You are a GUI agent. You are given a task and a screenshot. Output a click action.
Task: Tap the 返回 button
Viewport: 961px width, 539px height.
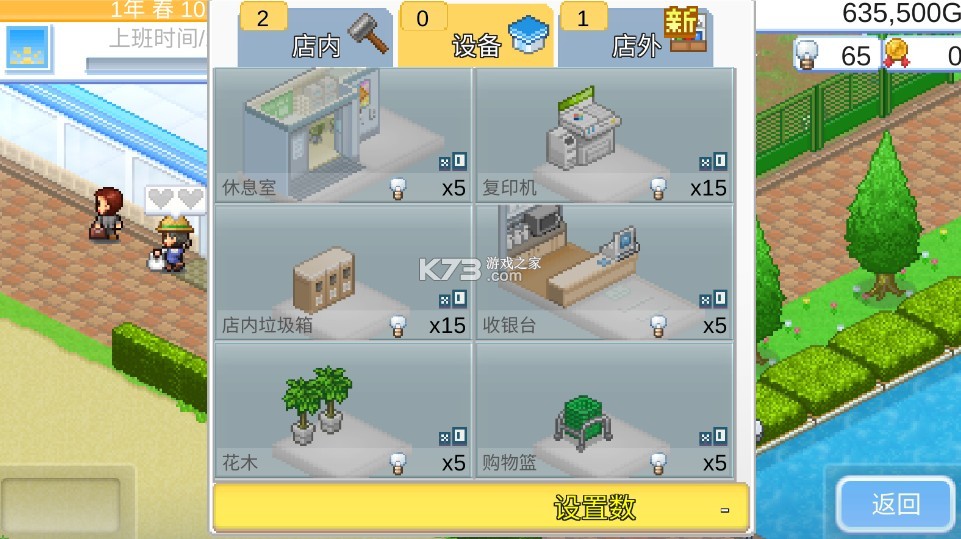[x=894, y=504]
